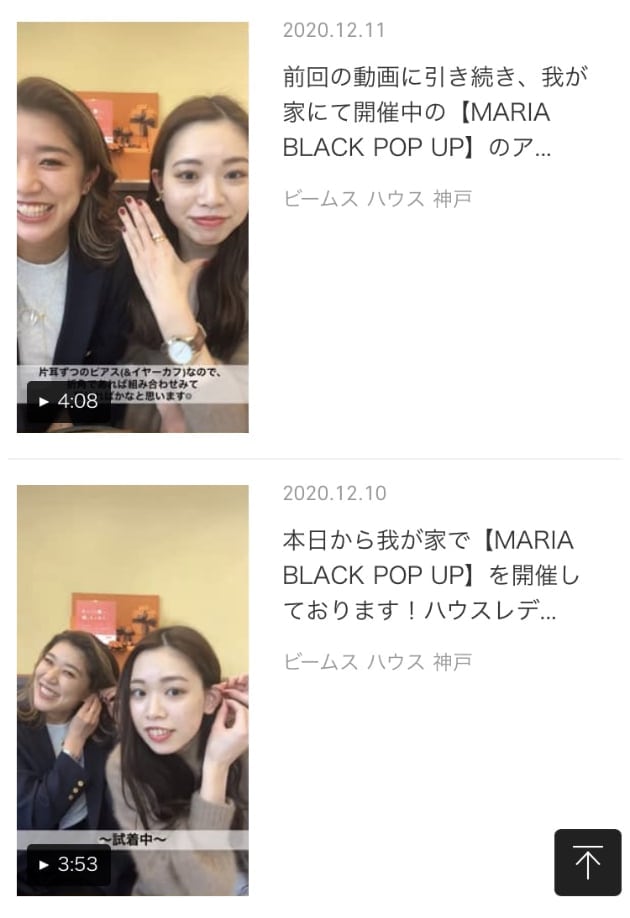Image resolution: width=630 pixels, height=918 pixels.
Task: Open article starting 前回の動画に引き続き
Action: (433, 112)
